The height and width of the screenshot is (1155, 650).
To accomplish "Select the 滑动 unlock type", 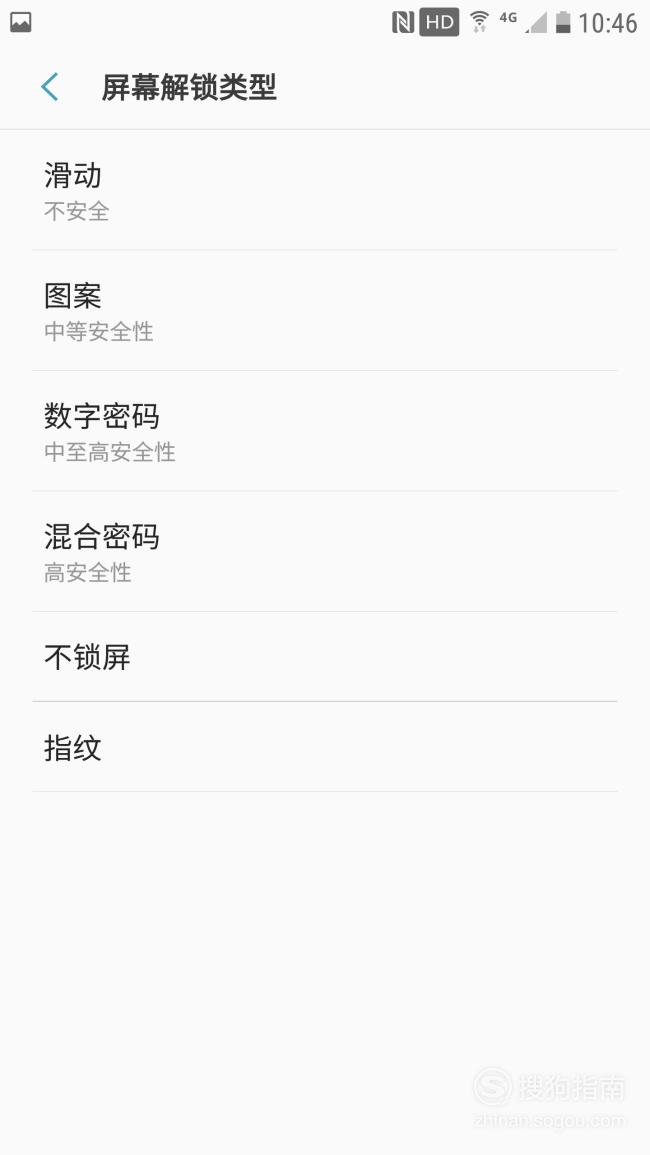I will [x=325, y=190].
